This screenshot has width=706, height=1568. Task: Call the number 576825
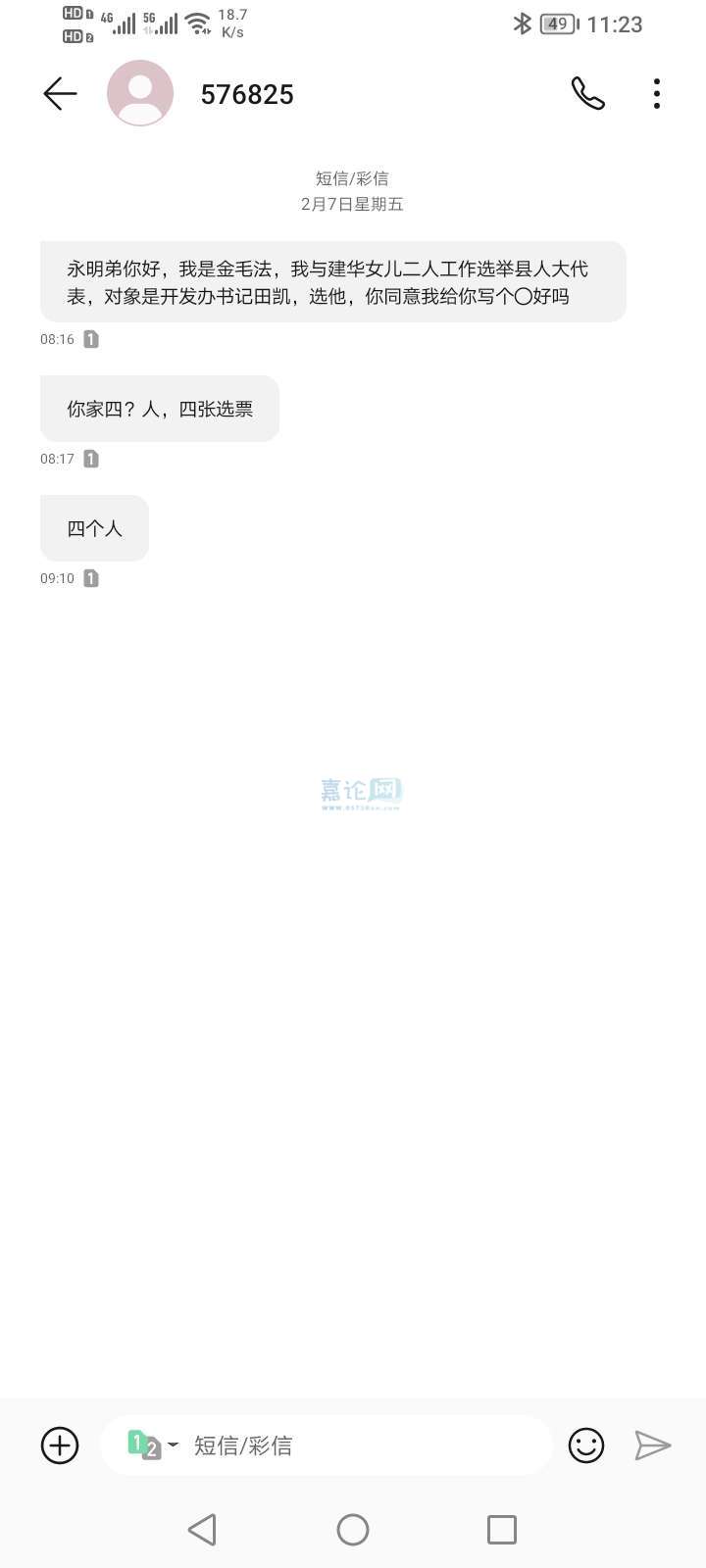(x=587, y=94)
